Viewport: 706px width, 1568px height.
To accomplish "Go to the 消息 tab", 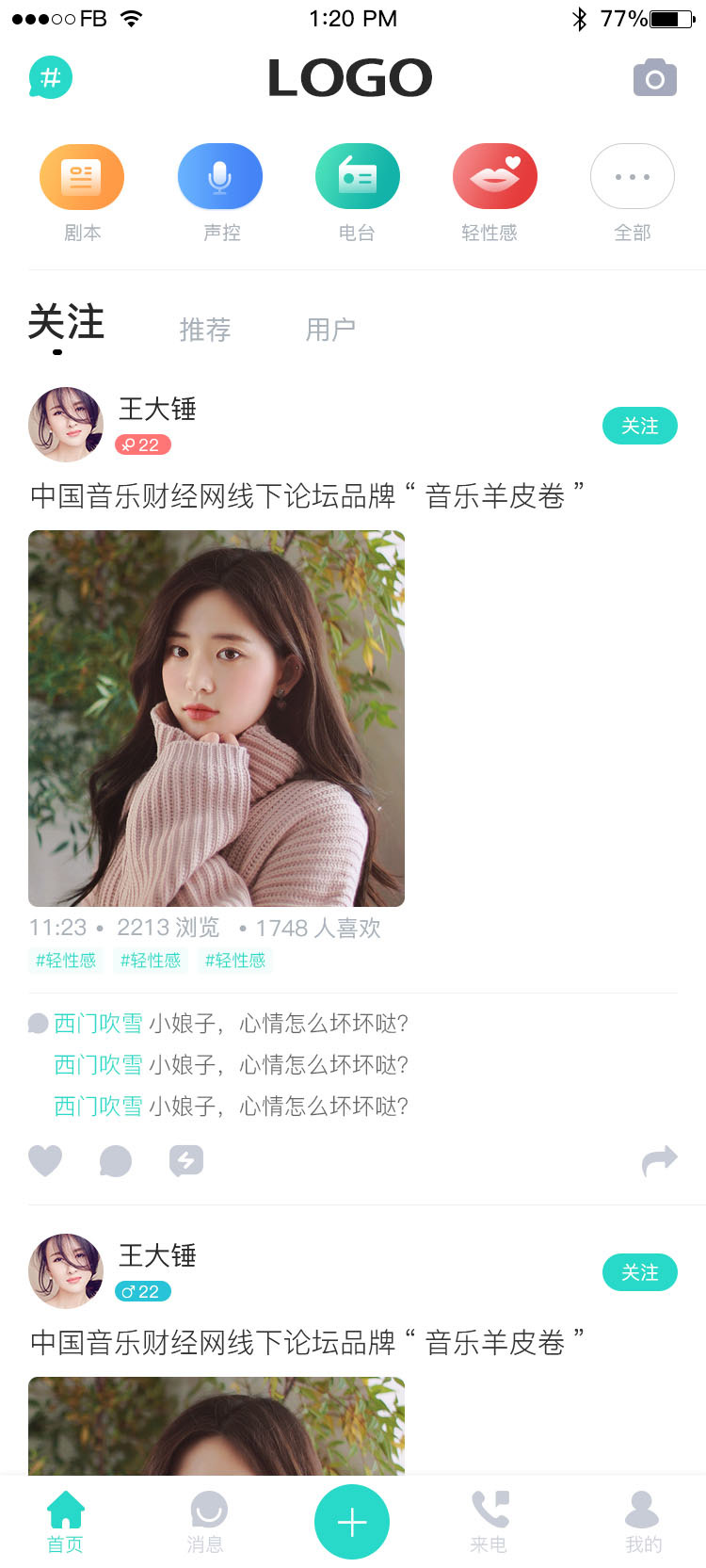I will 207,1522.
